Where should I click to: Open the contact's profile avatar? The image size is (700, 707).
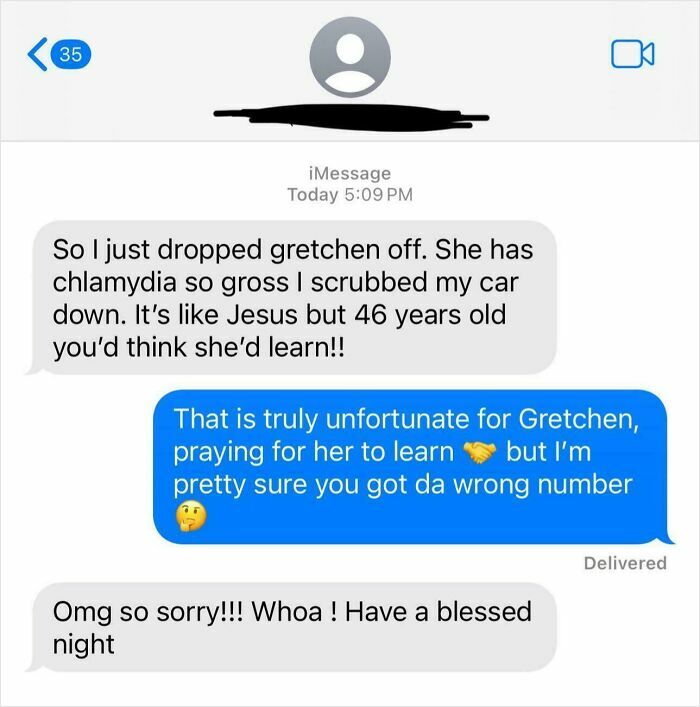350,57
